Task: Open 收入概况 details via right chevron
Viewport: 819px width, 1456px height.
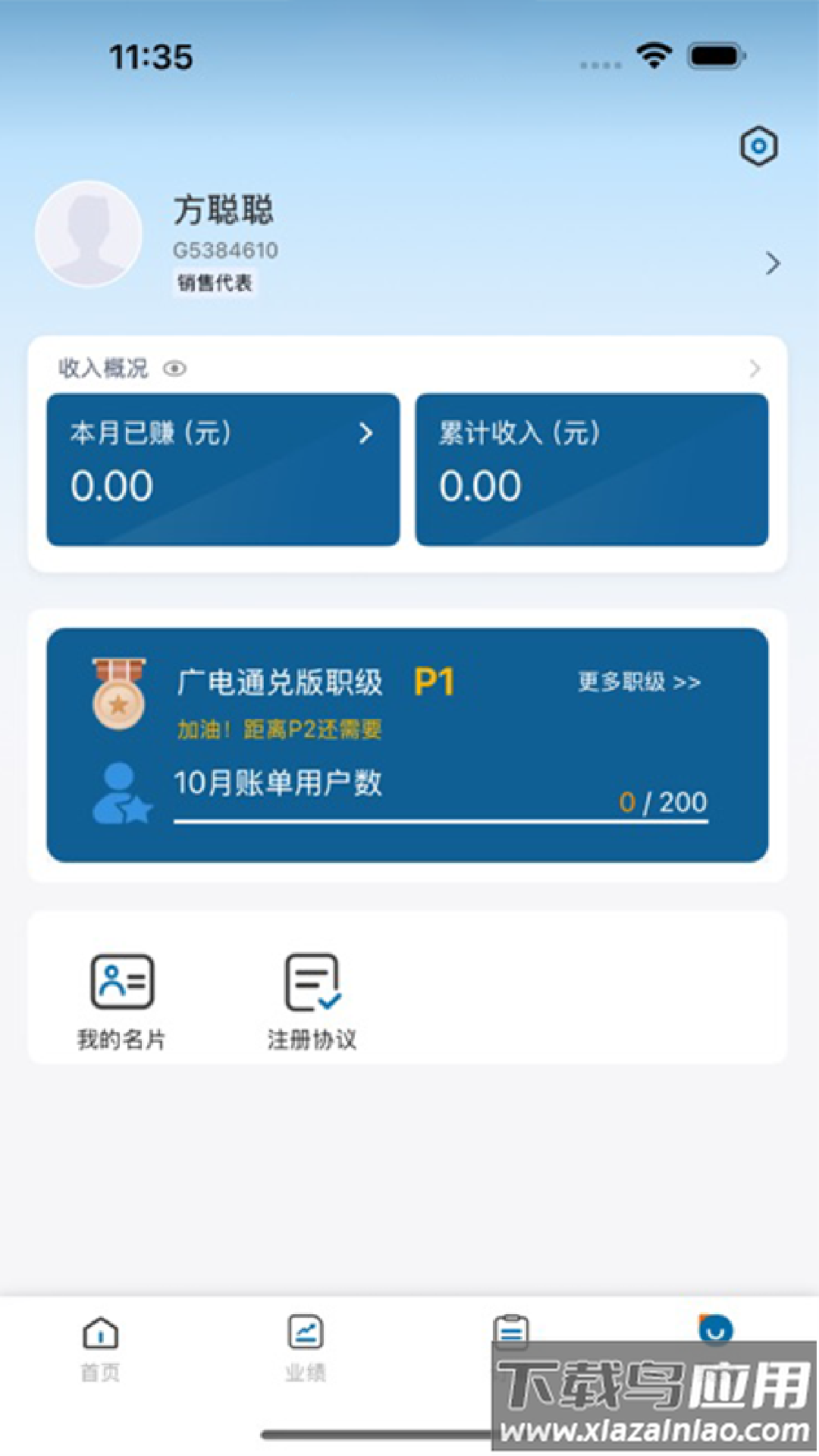Action: 755,369
